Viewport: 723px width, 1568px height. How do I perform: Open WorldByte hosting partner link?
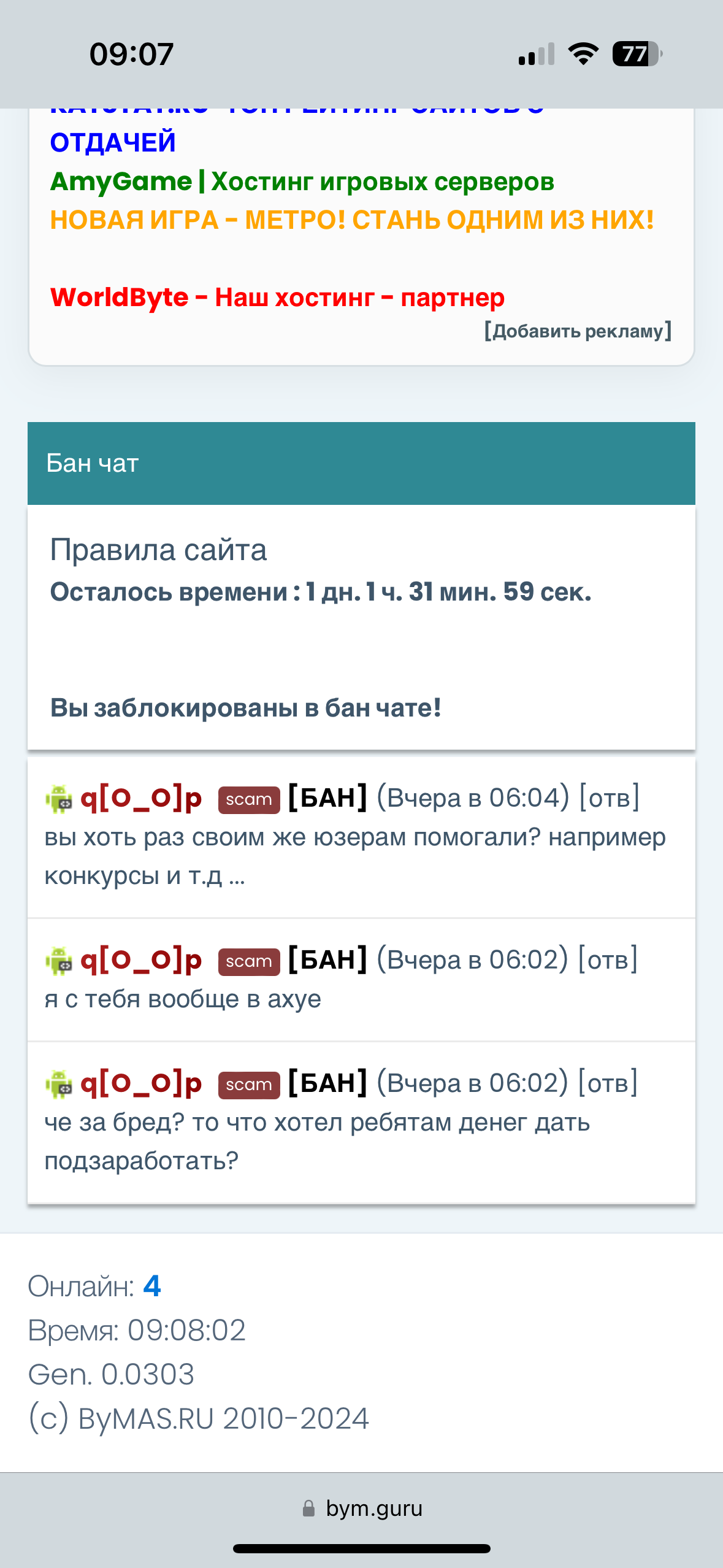click(x=277, y=298)
